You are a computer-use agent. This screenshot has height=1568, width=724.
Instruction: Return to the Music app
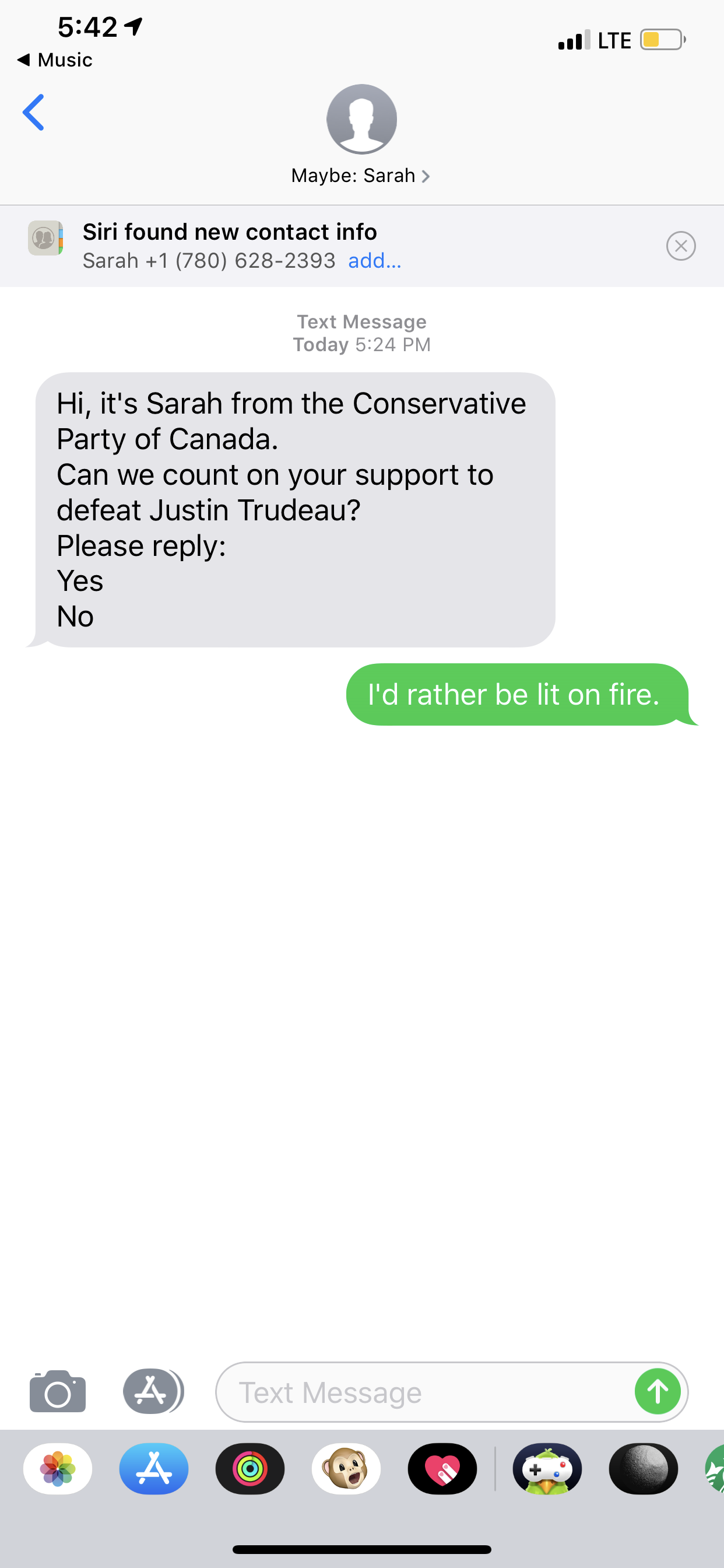click(x=55, y=60)
